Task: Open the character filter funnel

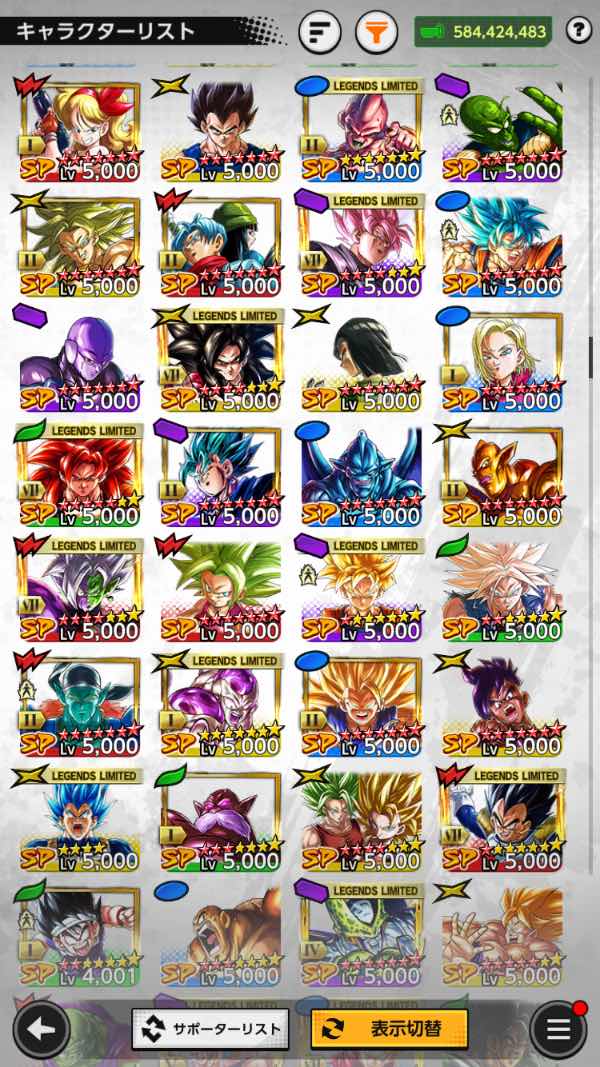Action: click(376, 32)
